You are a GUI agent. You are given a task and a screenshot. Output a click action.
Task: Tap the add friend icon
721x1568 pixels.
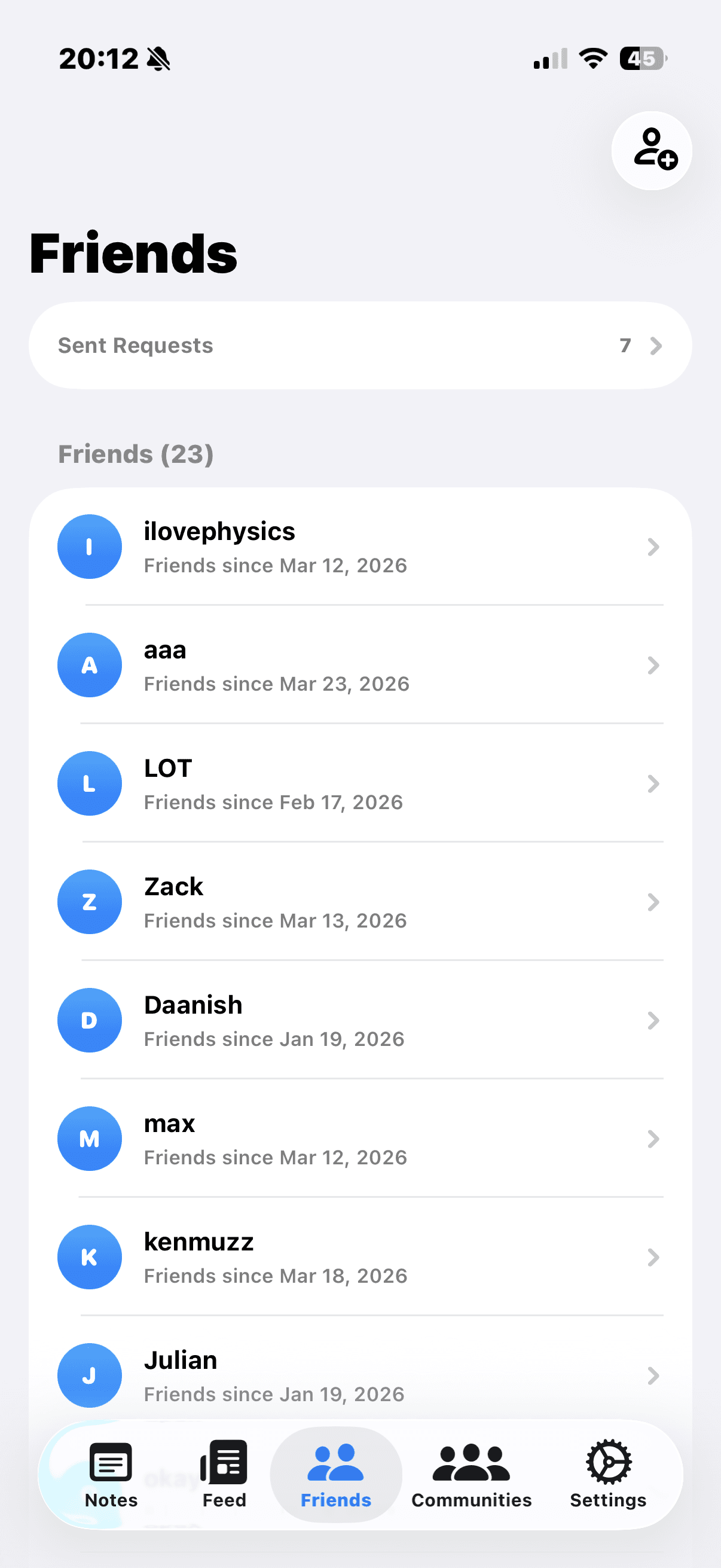point(652,151)
